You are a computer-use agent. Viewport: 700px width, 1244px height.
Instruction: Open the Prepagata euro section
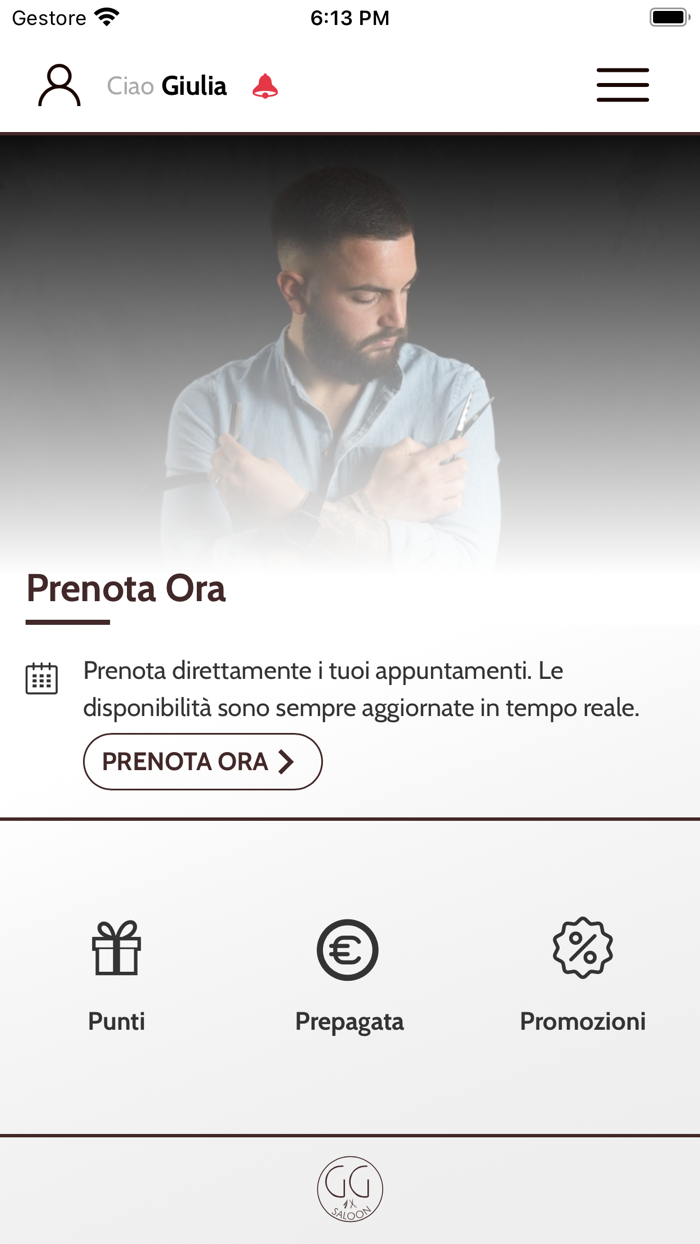349,976
